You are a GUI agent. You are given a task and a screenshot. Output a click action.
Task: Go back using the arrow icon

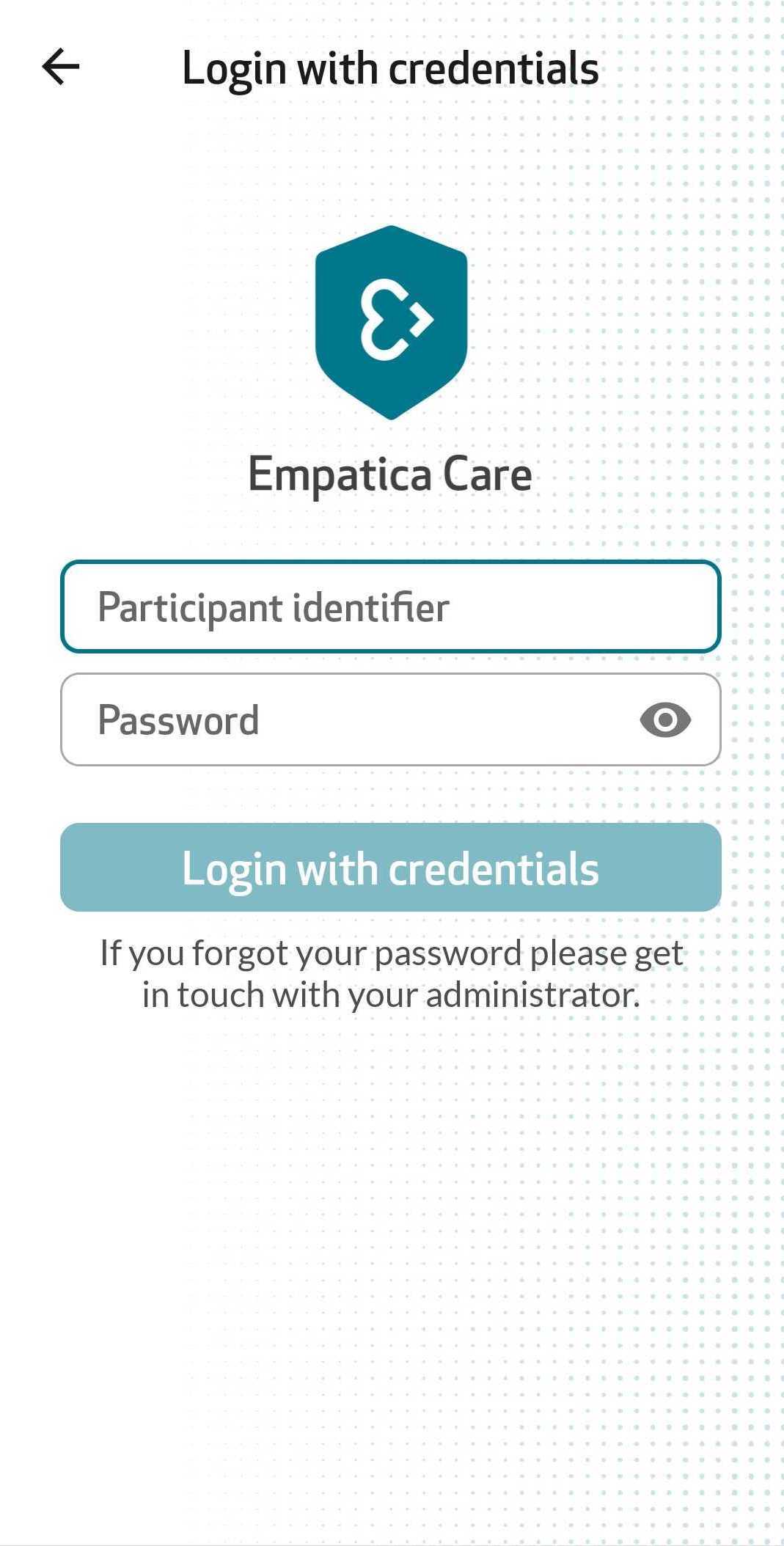tap(61, 67)
